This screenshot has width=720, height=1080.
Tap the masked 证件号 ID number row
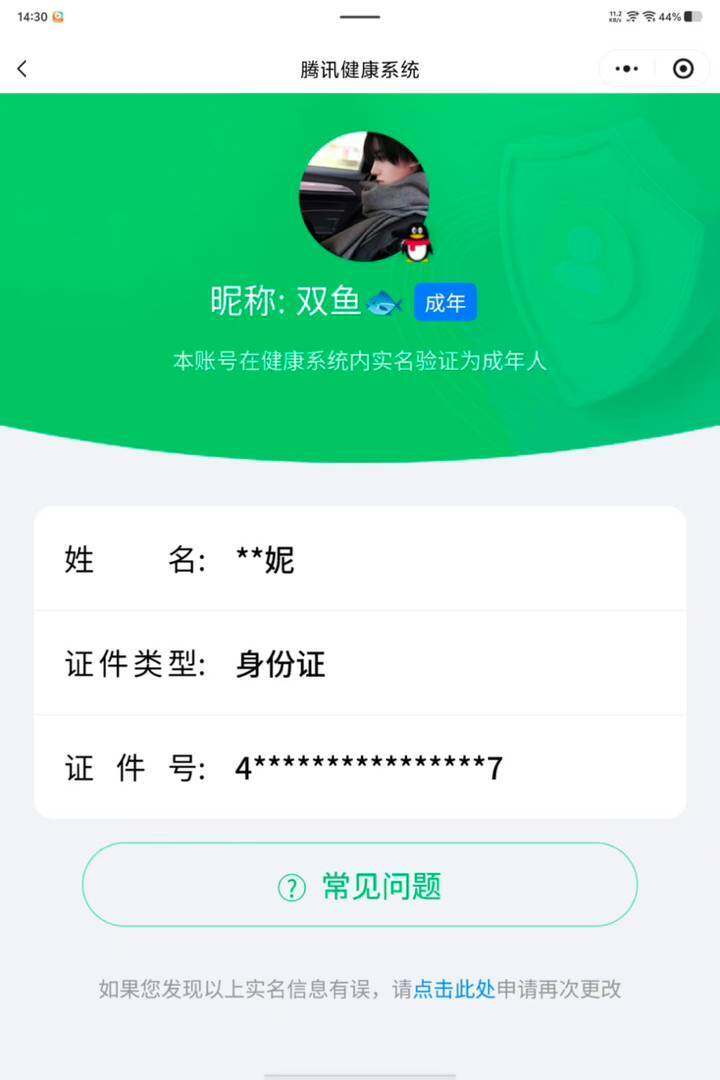point(360,768)
